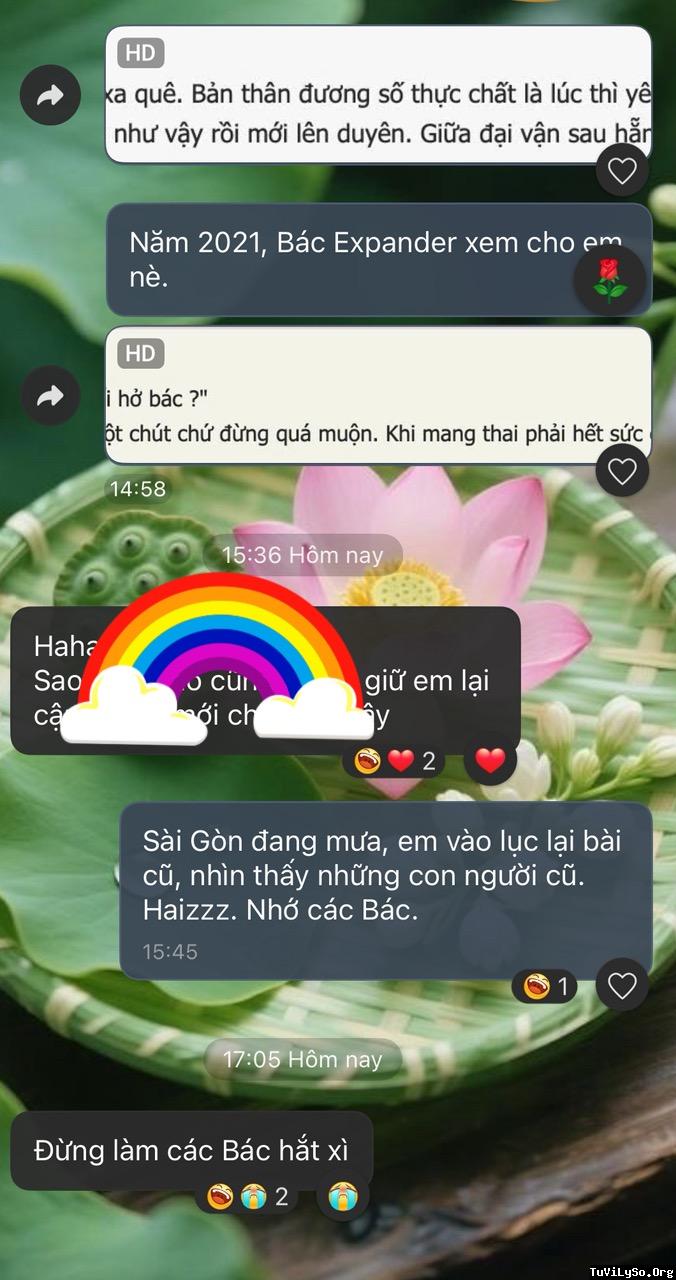View the reaction count on "Sài Gòn đang mưa"
The image size is (676, 1280).
coord(545,987)
